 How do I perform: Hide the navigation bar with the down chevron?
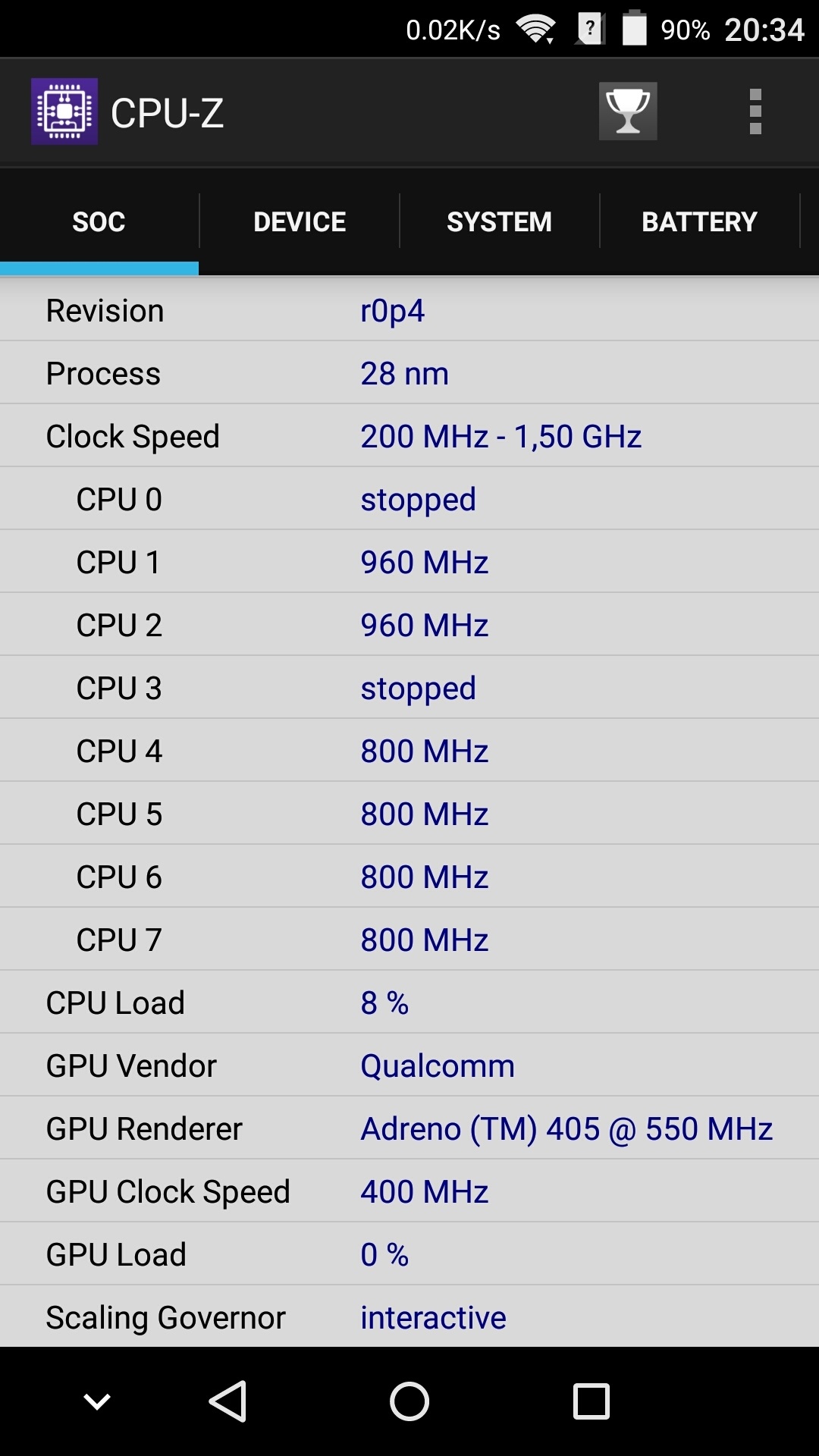pyautogui.click(x=97, y=1401)
